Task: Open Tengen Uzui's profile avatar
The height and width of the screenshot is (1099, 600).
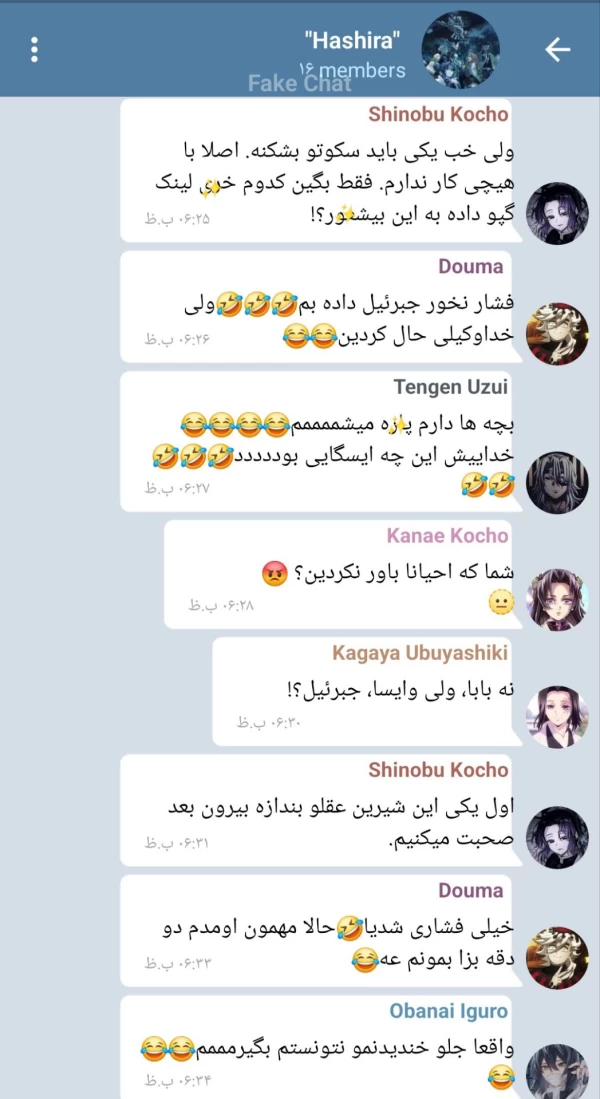Action: 557,482
